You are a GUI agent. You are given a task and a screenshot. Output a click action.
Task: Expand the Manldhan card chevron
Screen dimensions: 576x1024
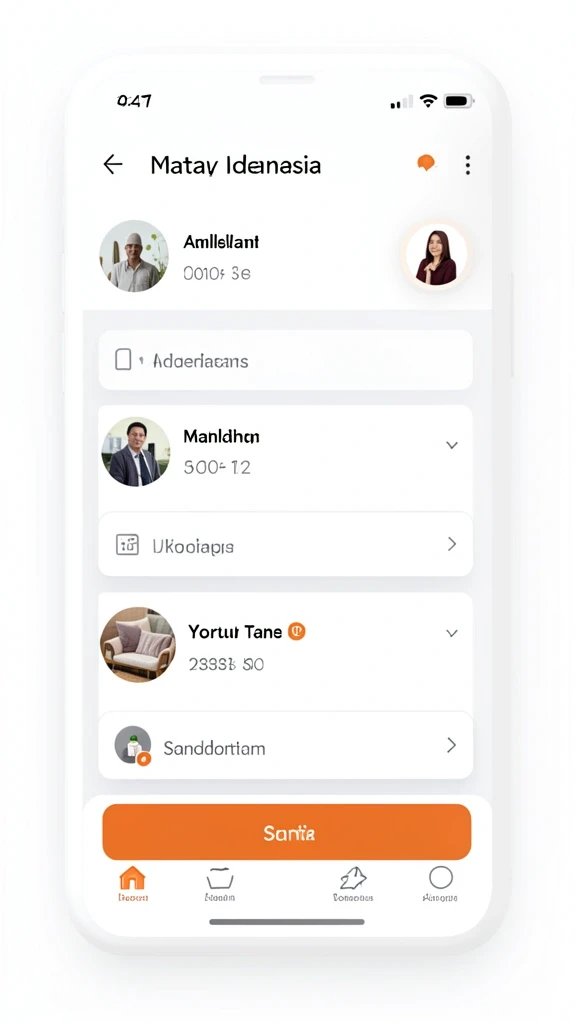[451, 445]
